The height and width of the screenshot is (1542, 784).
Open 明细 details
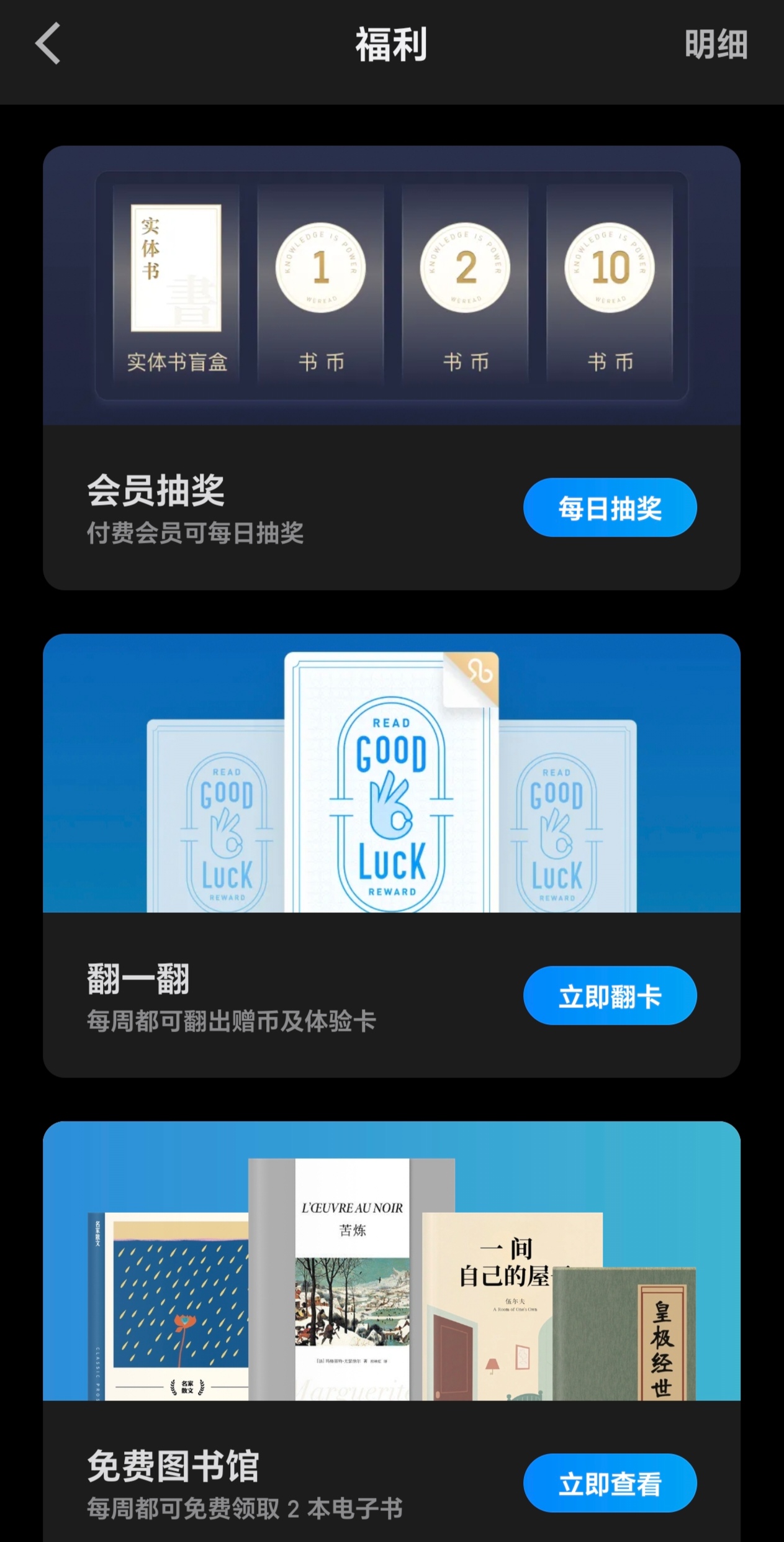tap(715, 45)
